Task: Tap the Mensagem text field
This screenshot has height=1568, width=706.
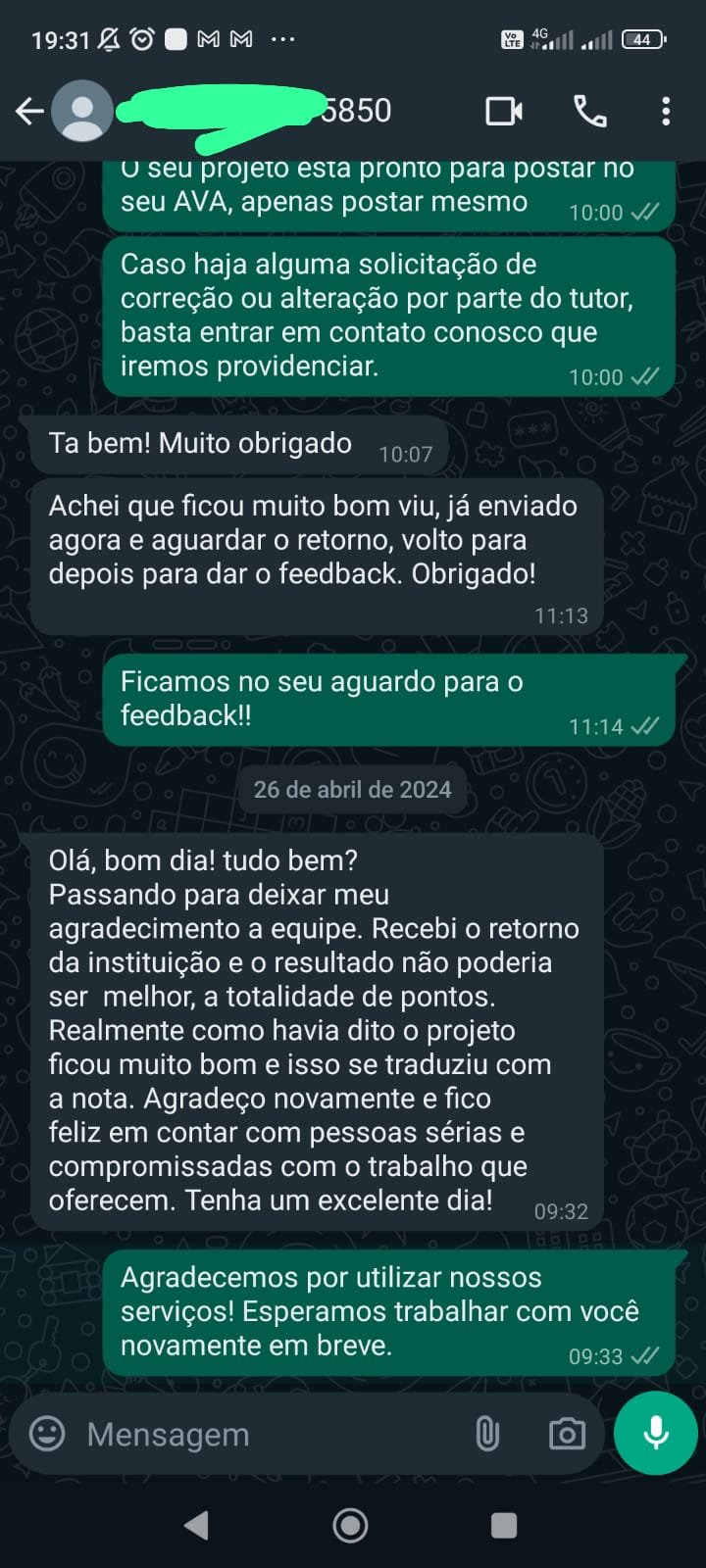Action: (265, 1435)
